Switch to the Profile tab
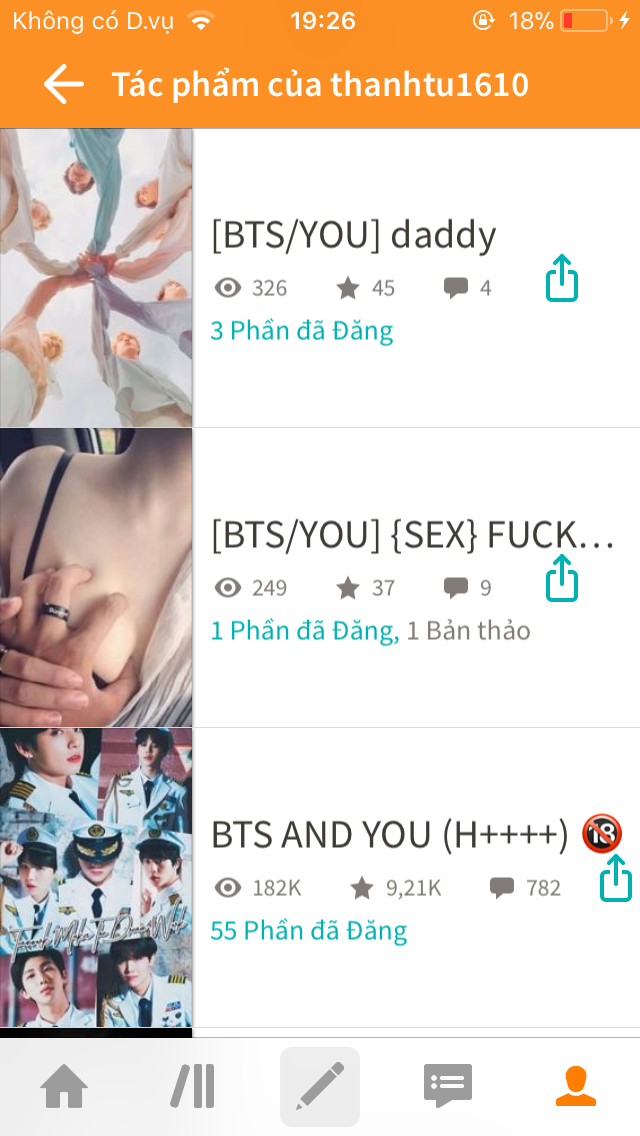This screenshot has width=640, height=1136. [x=575, y=1086]
